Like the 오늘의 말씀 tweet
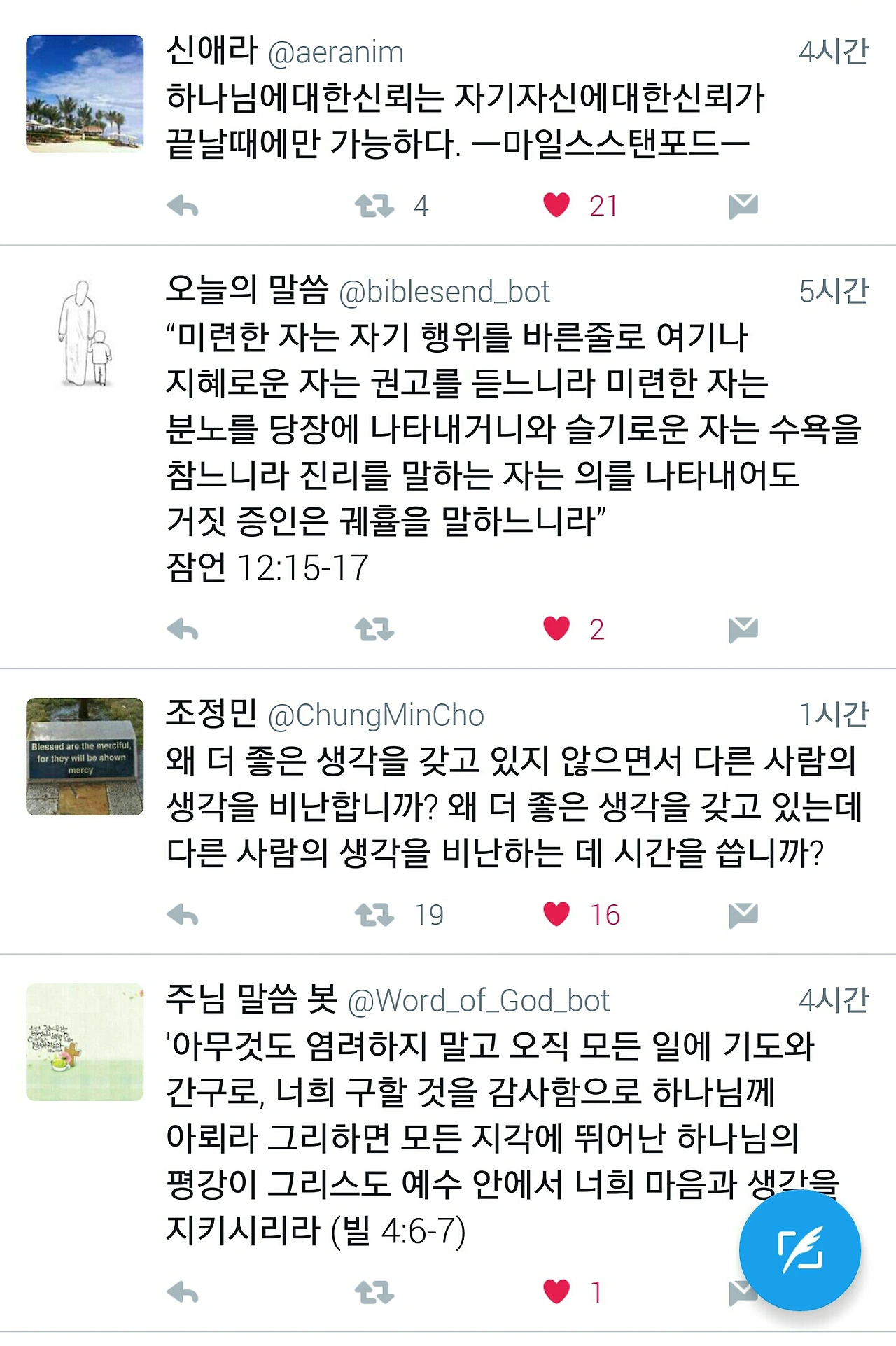896x1346 pixels. [556, 629]
